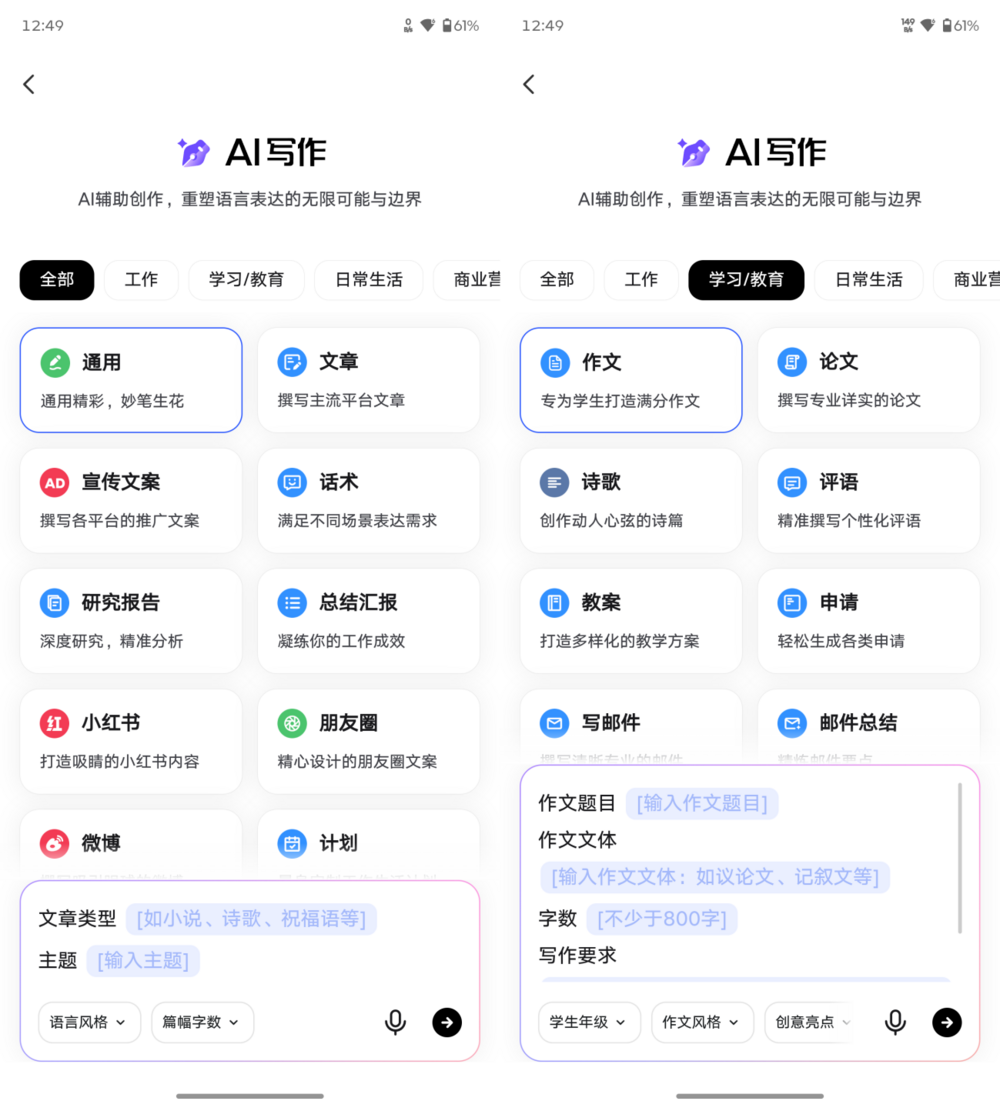
Task: Open the 教案 lesson plan template
Action: point(630,621)
